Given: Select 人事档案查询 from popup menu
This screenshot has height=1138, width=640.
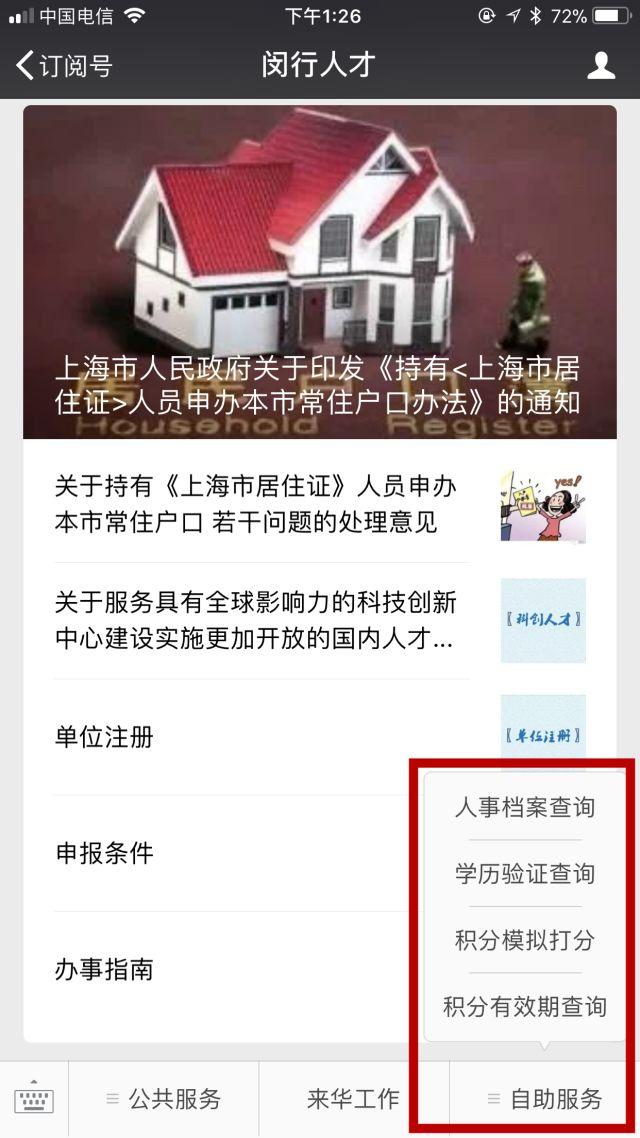Looking at the screenshot, I should [525, 808].
